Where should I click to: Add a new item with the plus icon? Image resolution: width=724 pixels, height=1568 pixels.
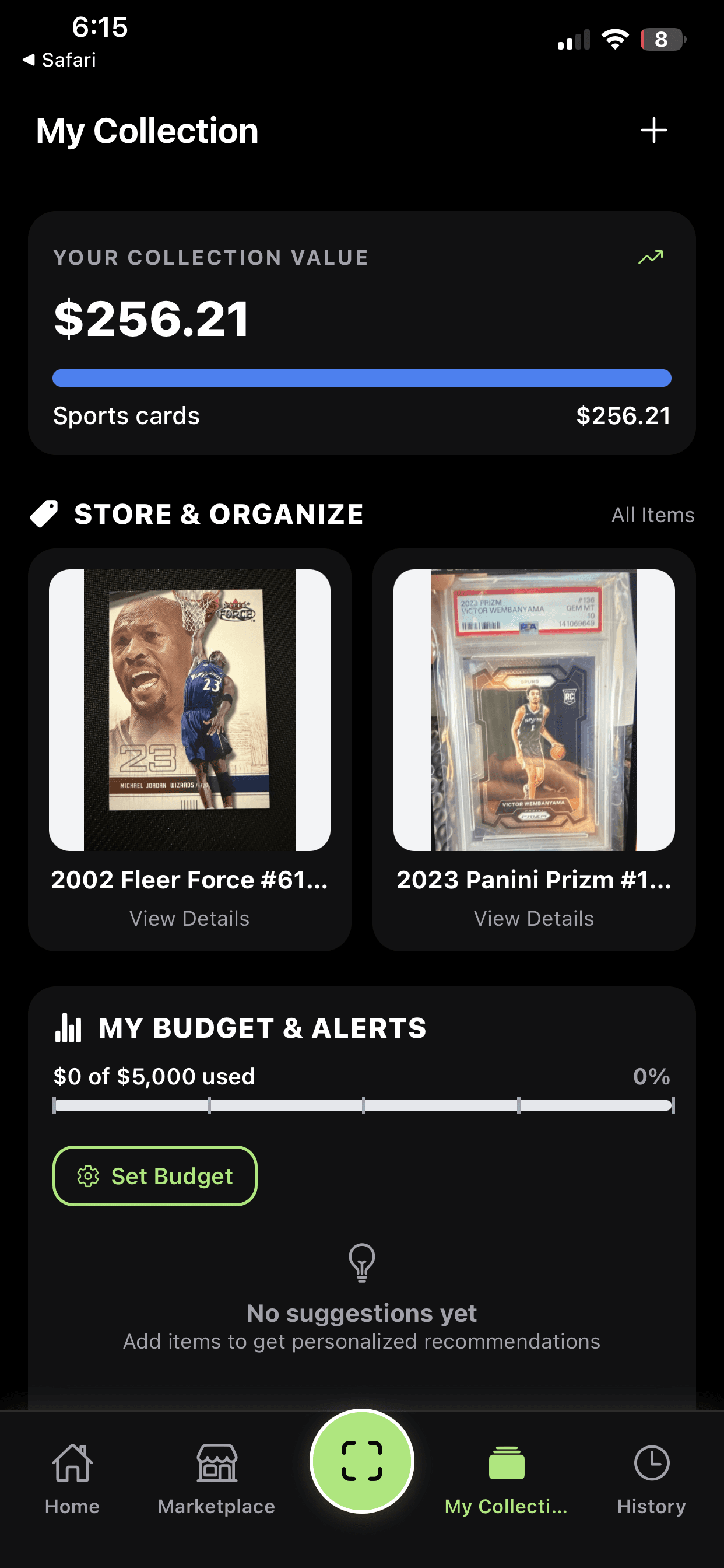653,130
